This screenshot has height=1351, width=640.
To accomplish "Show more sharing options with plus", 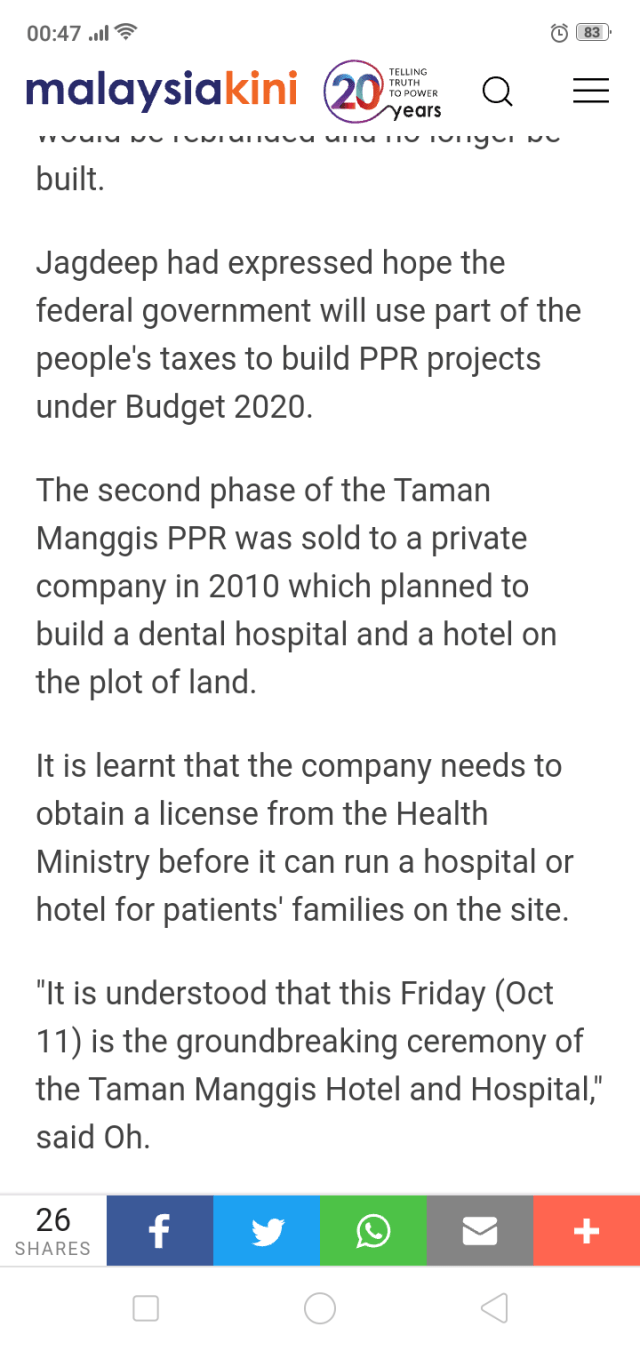I will click(x=587, y=1231).
